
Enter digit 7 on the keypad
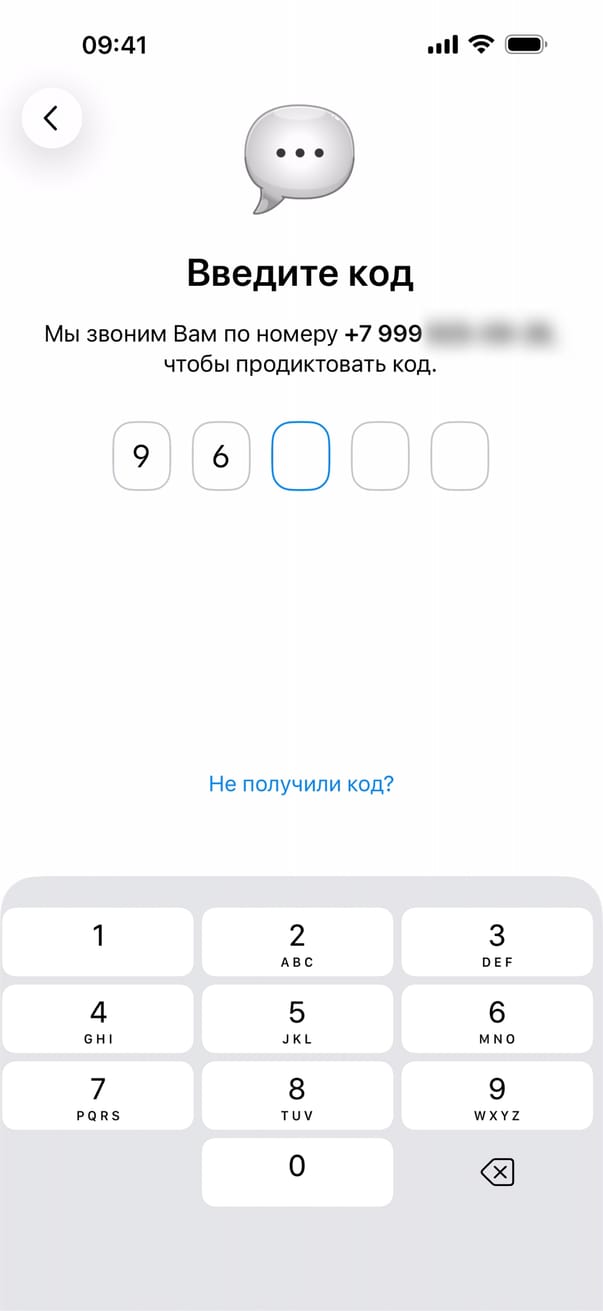98,1096
